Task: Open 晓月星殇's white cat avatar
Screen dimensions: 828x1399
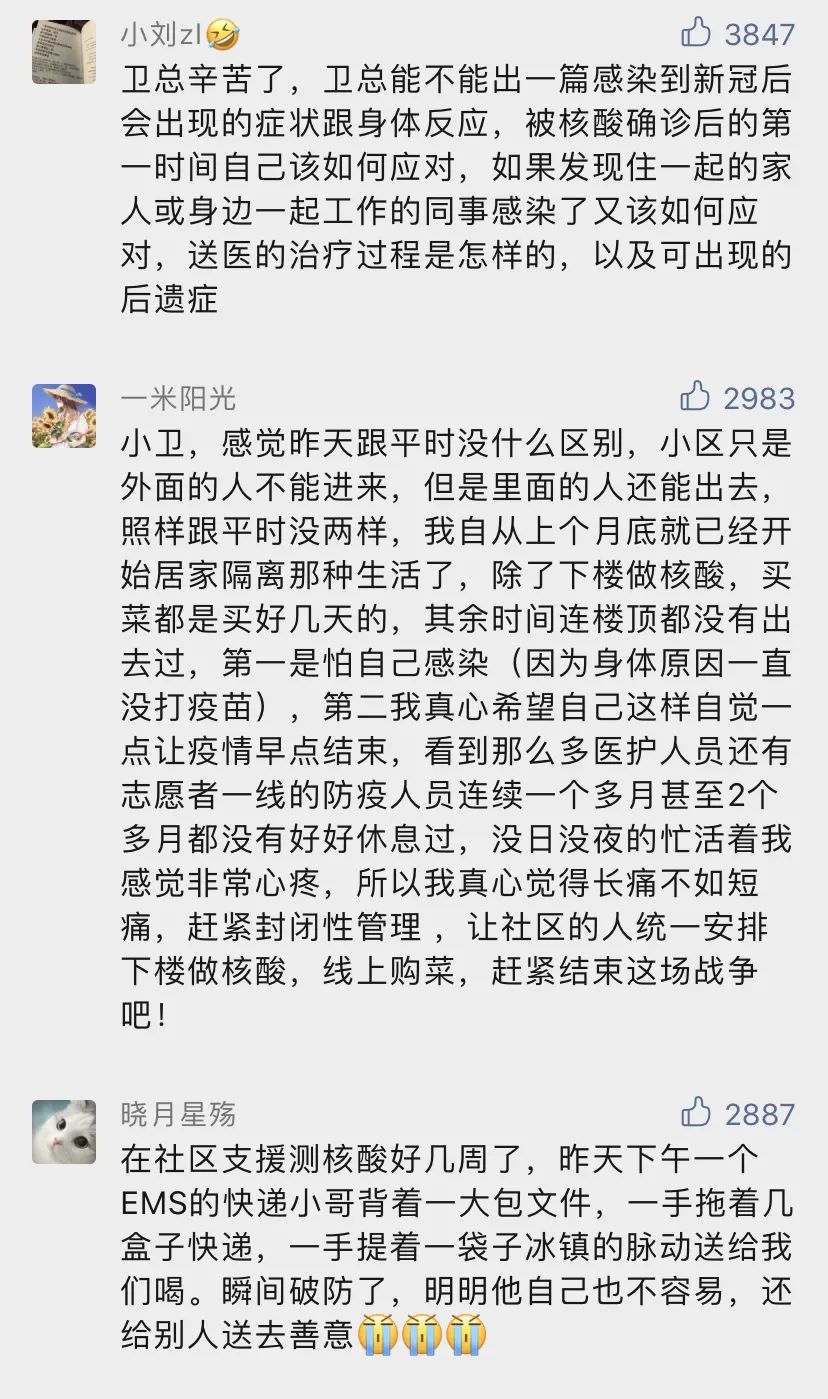Action: 64,1132
